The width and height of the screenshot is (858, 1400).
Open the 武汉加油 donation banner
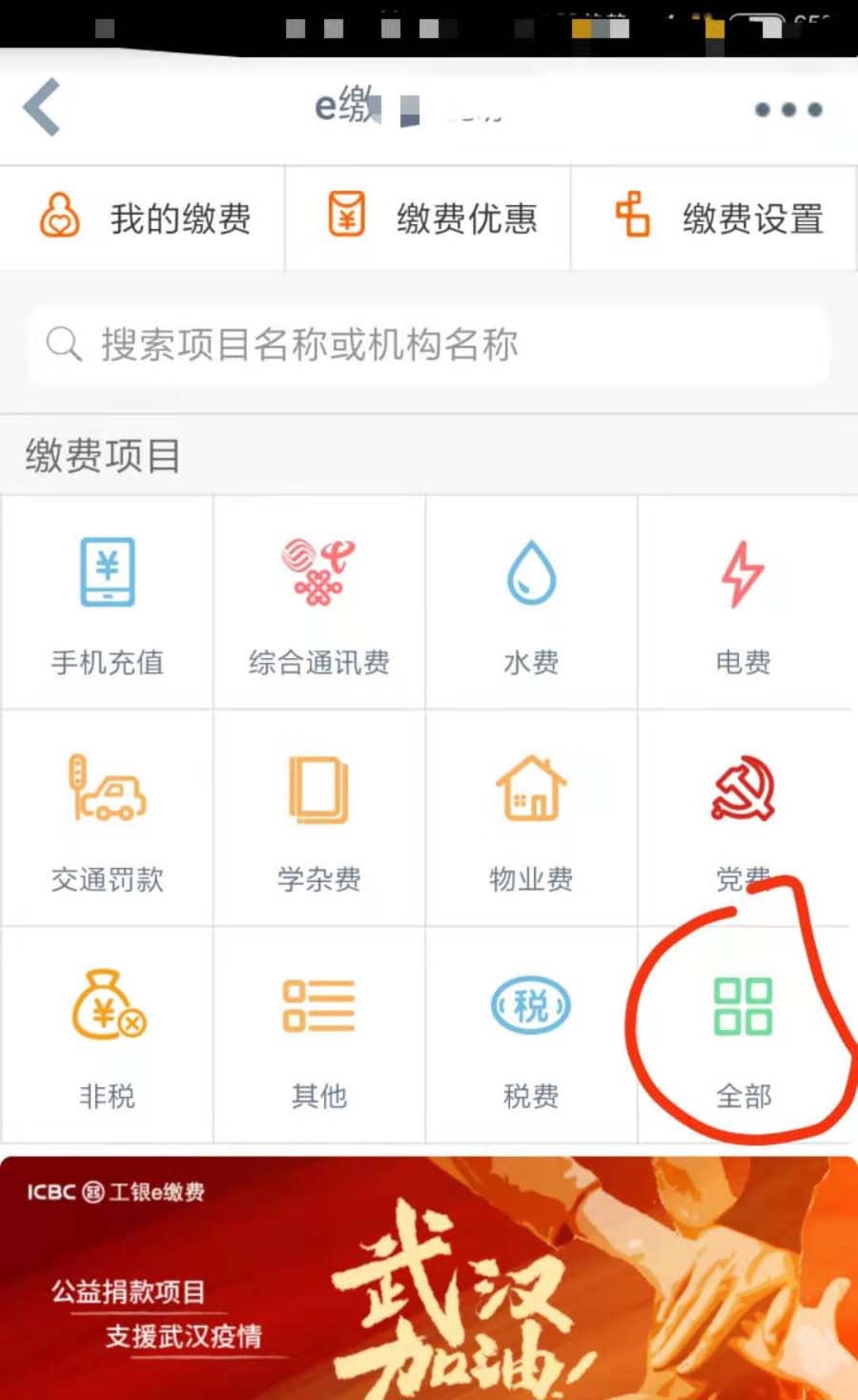[x=429, y=1278]
